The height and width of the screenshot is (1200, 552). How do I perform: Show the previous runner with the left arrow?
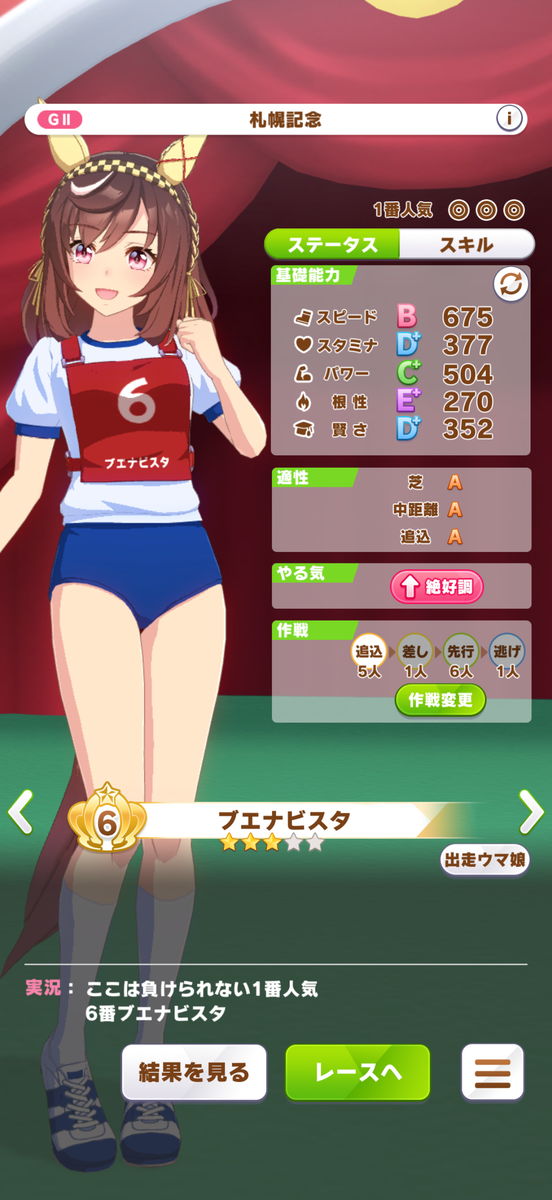click(19, 811)
